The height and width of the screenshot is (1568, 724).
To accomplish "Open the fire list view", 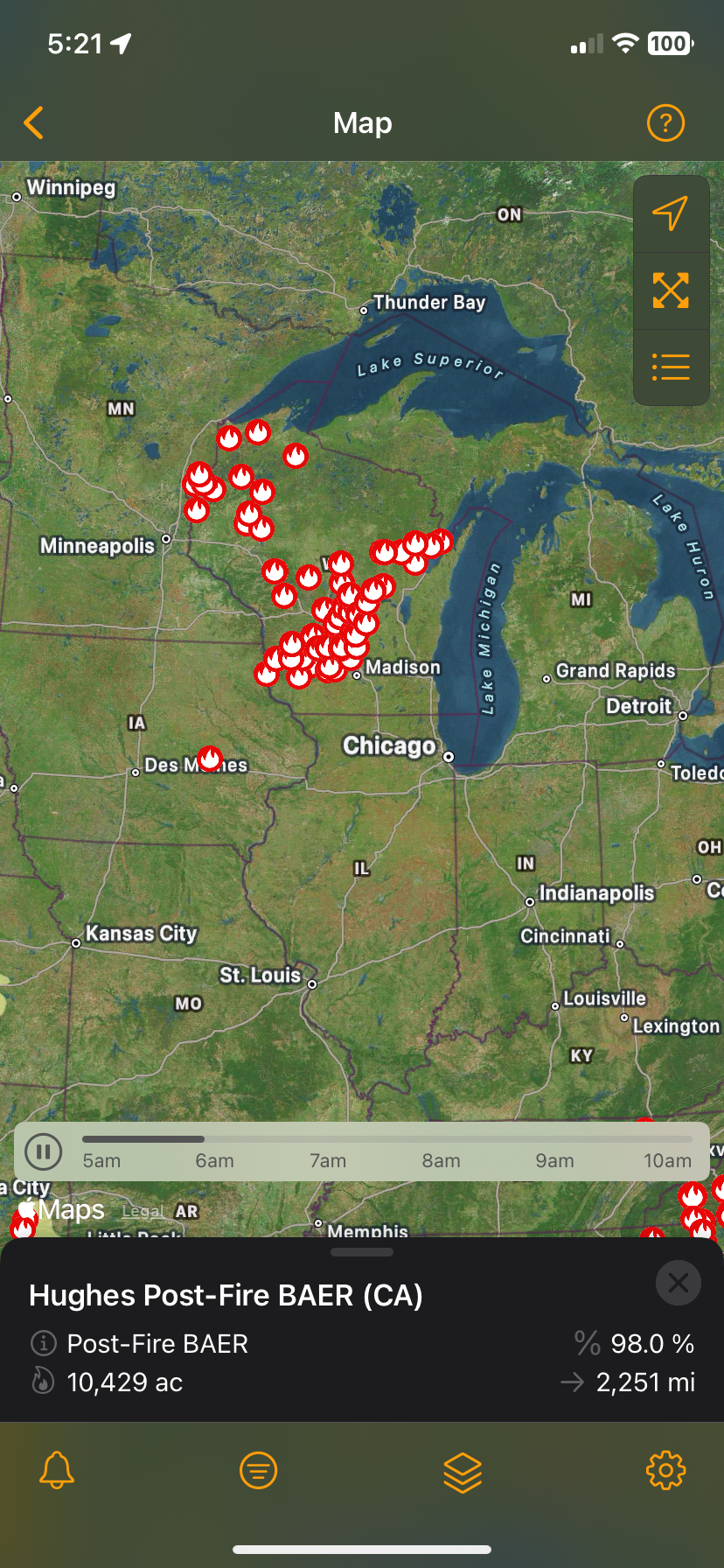I will [671, 367].
